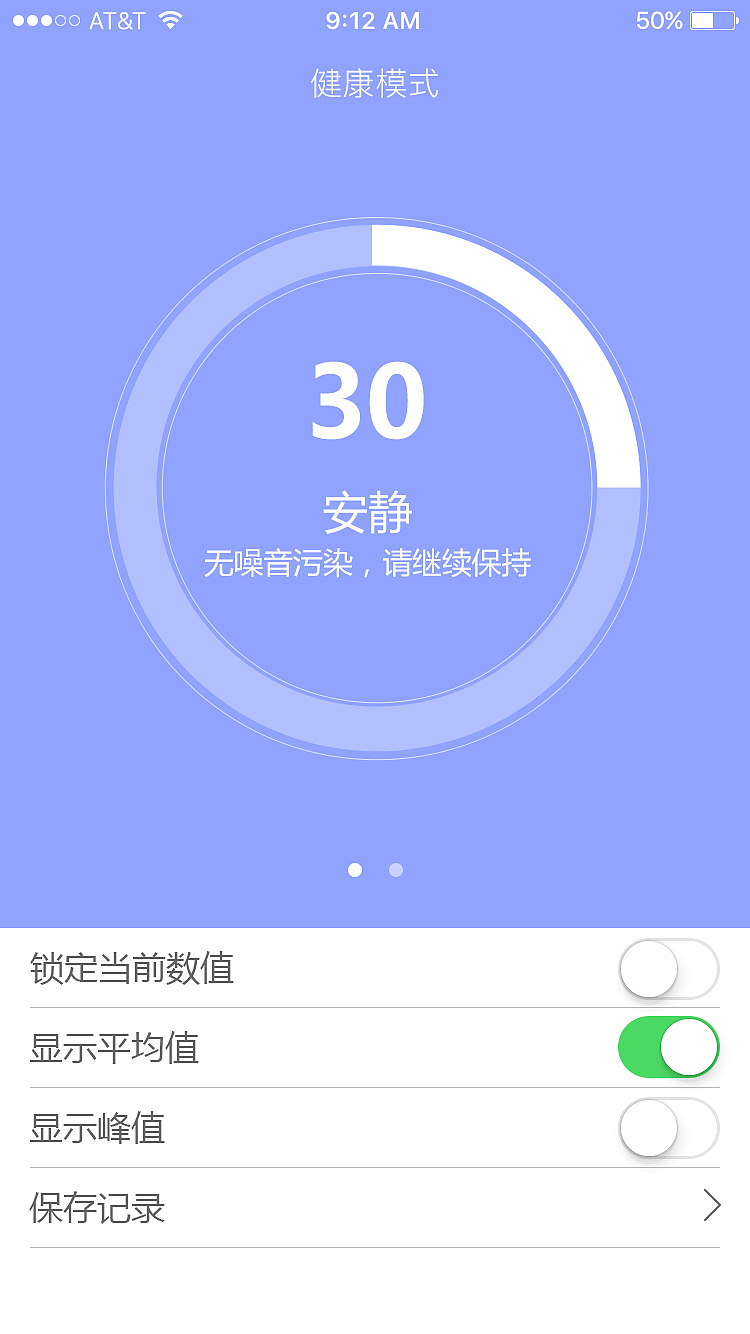Open 保存记录 via its chevron arrow

(712, 1208)
